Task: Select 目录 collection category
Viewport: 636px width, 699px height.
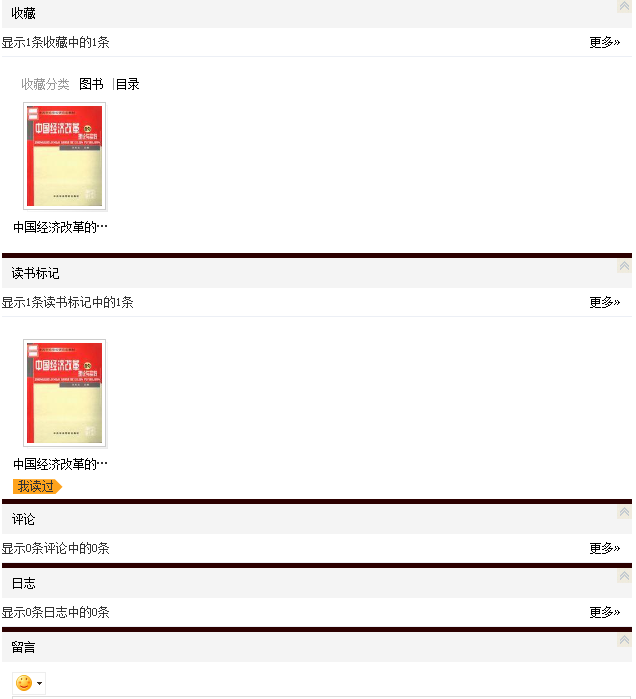Action: [128, 84]
